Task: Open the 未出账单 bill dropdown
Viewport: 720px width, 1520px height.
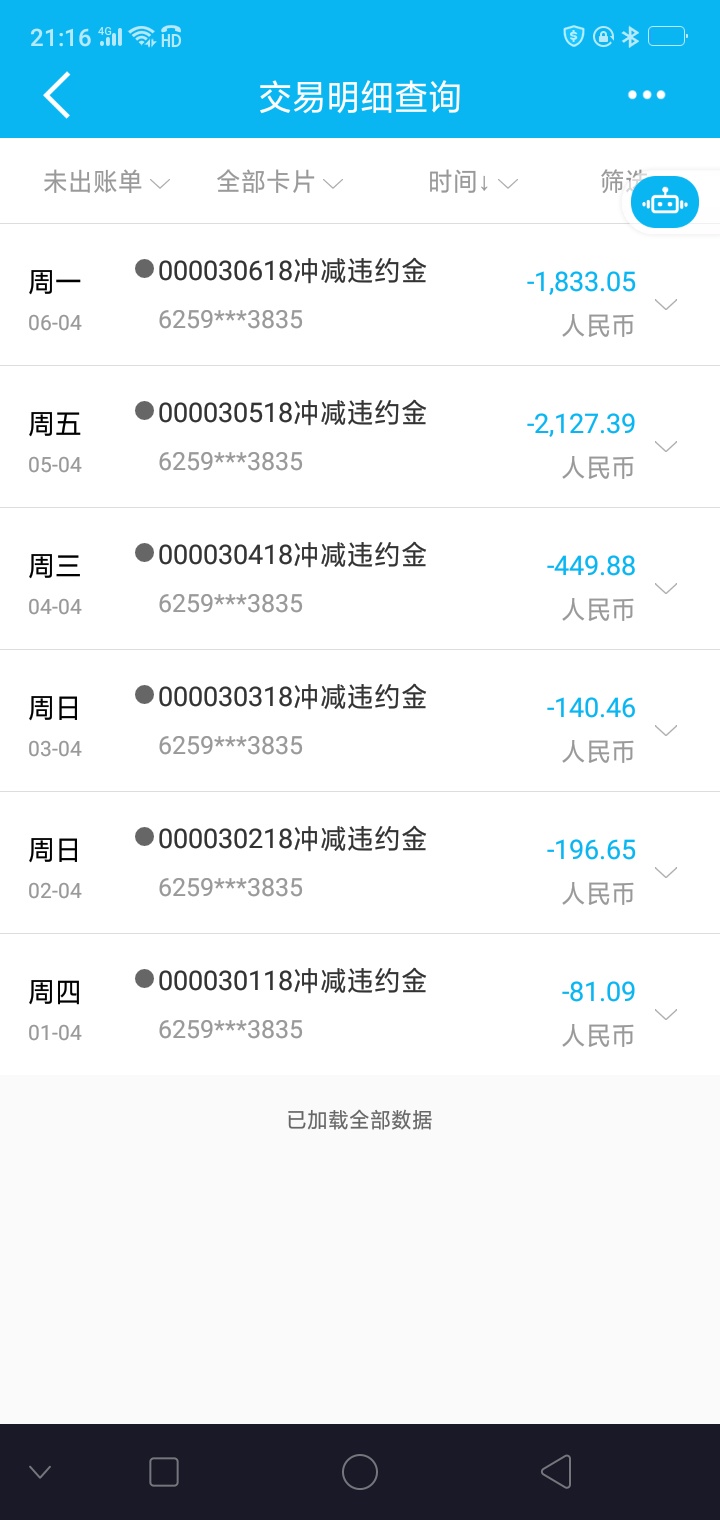Action: click(x=106, y=182)
